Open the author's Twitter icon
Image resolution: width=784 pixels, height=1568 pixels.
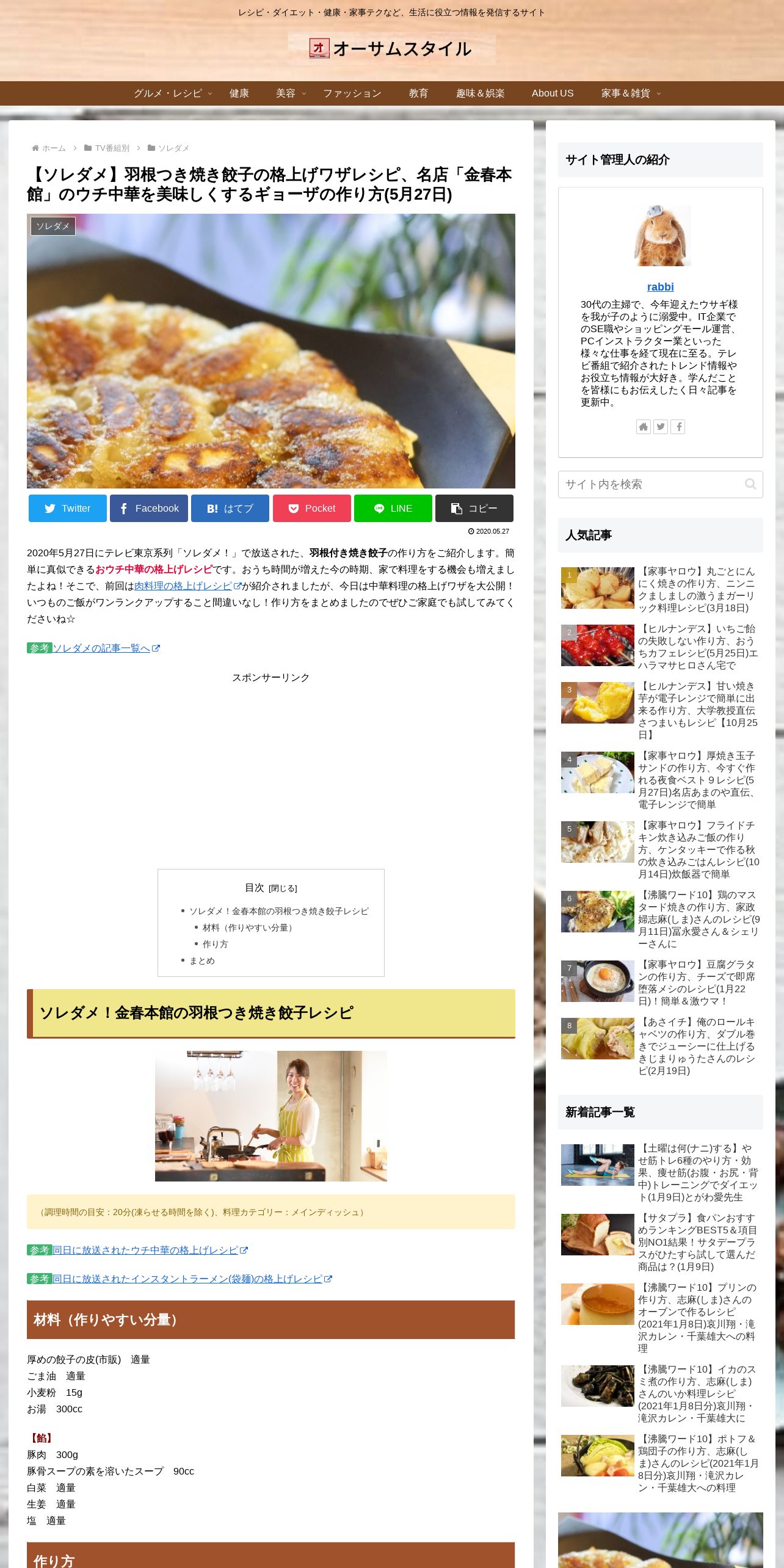pos(661,427)
